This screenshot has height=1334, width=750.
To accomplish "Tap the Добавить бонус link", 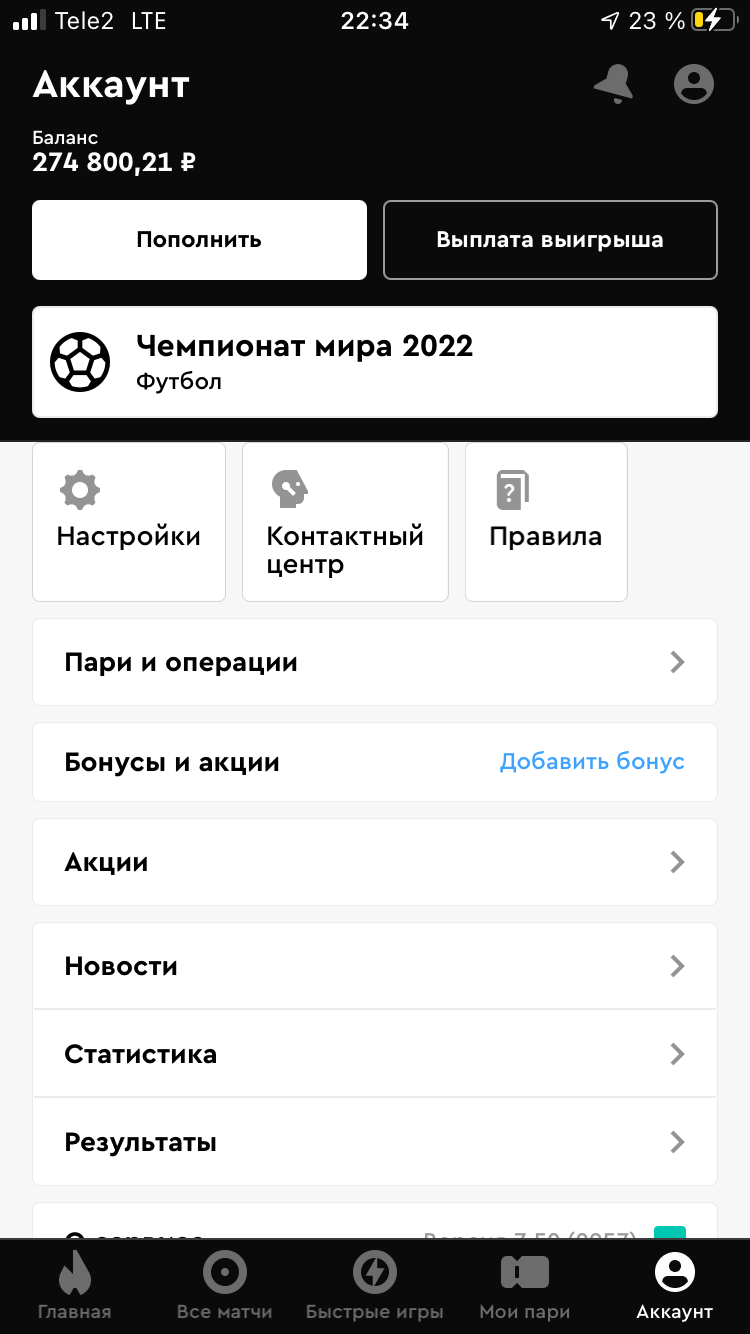I will (592, 762).
